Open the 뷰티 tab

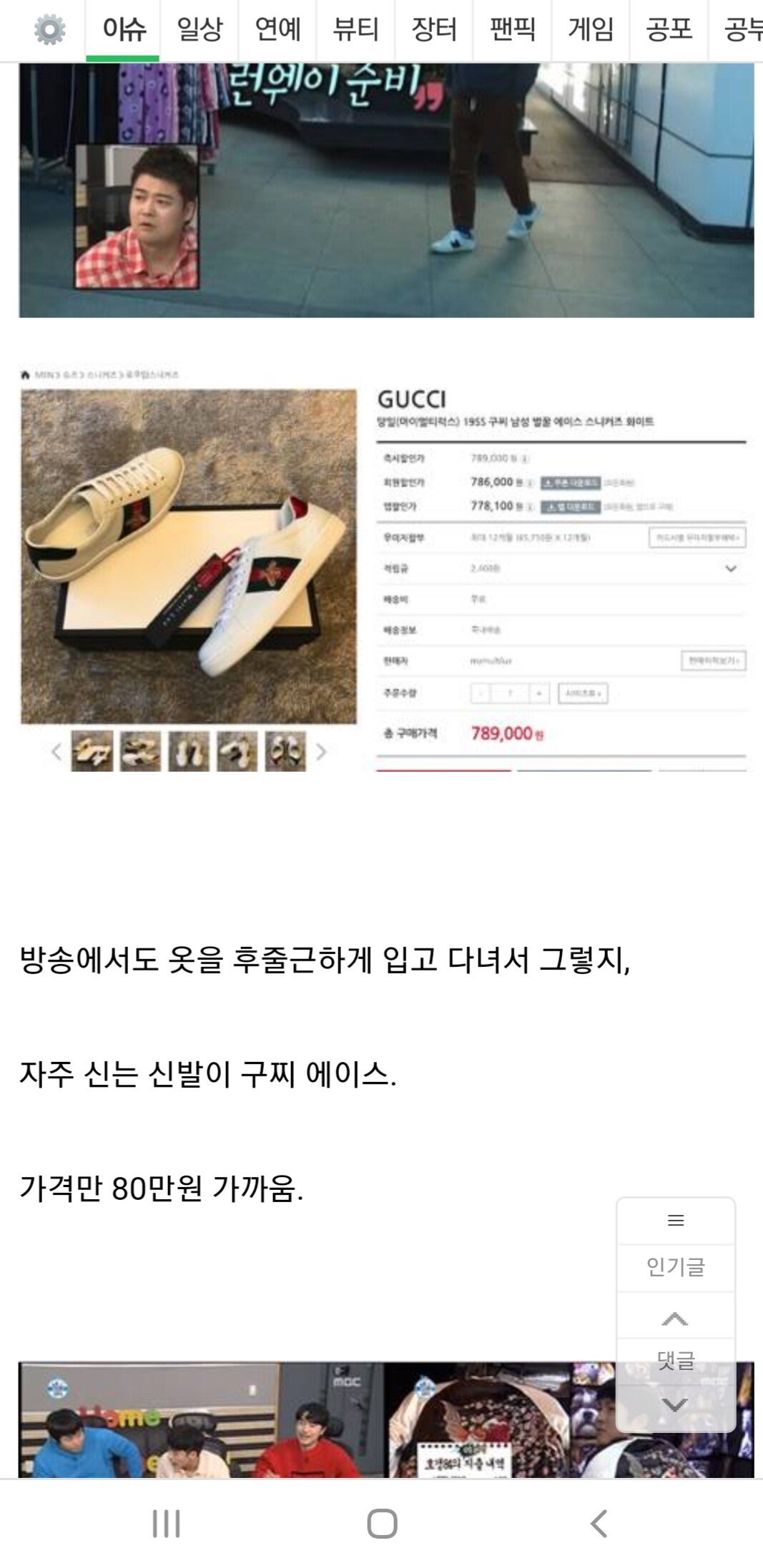pos(355,30)
